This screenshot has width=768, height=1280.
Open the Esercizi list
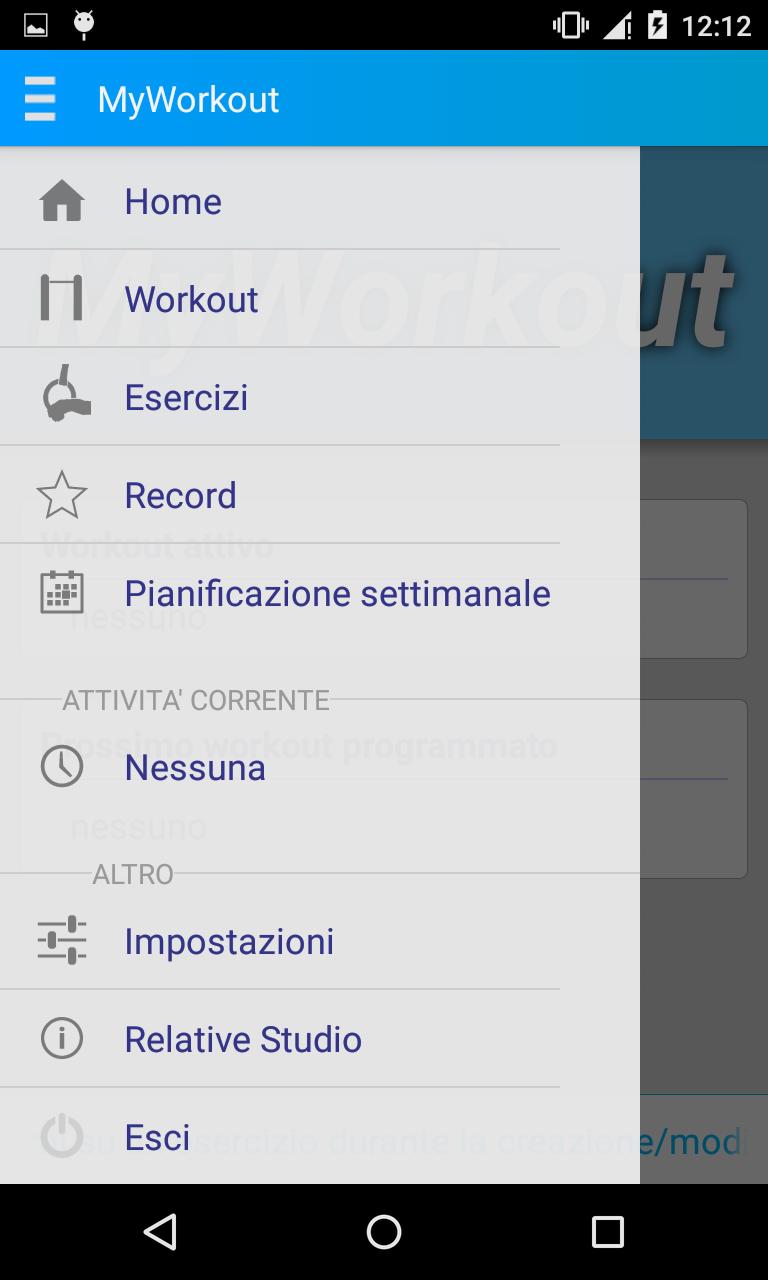(x=186, y=397)
